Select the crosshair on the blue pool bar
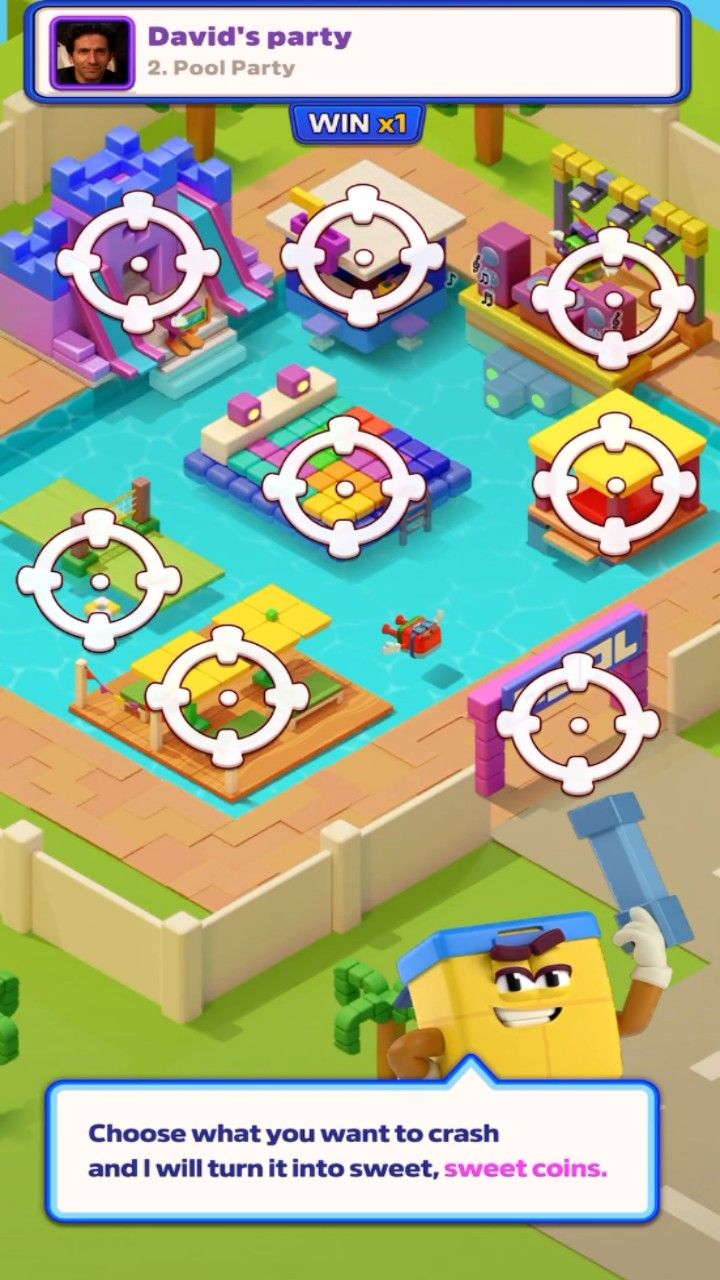This screenshot has height=1280, width=720. pyautogui.click(x=363, y=256)
